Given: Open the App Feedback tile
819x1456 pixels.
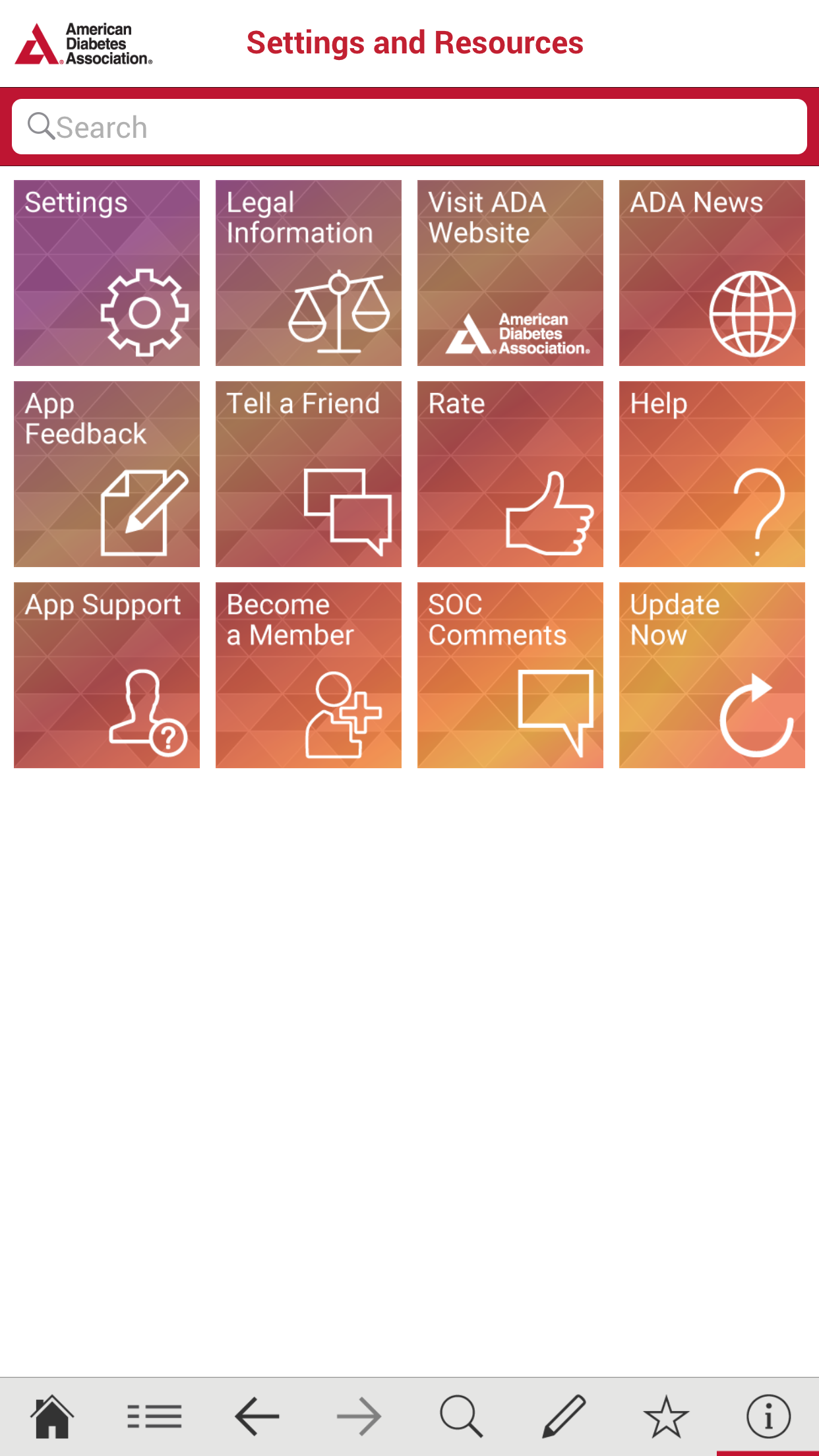Looking at the screenshot, I should [x=106, y=473].
